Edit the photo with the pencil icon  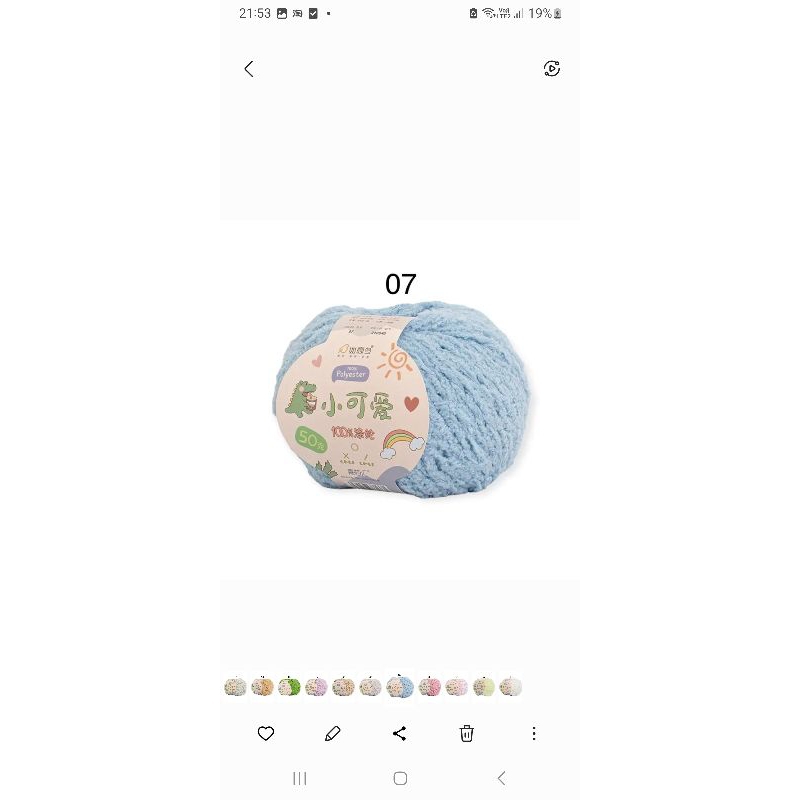pos(333,734)
